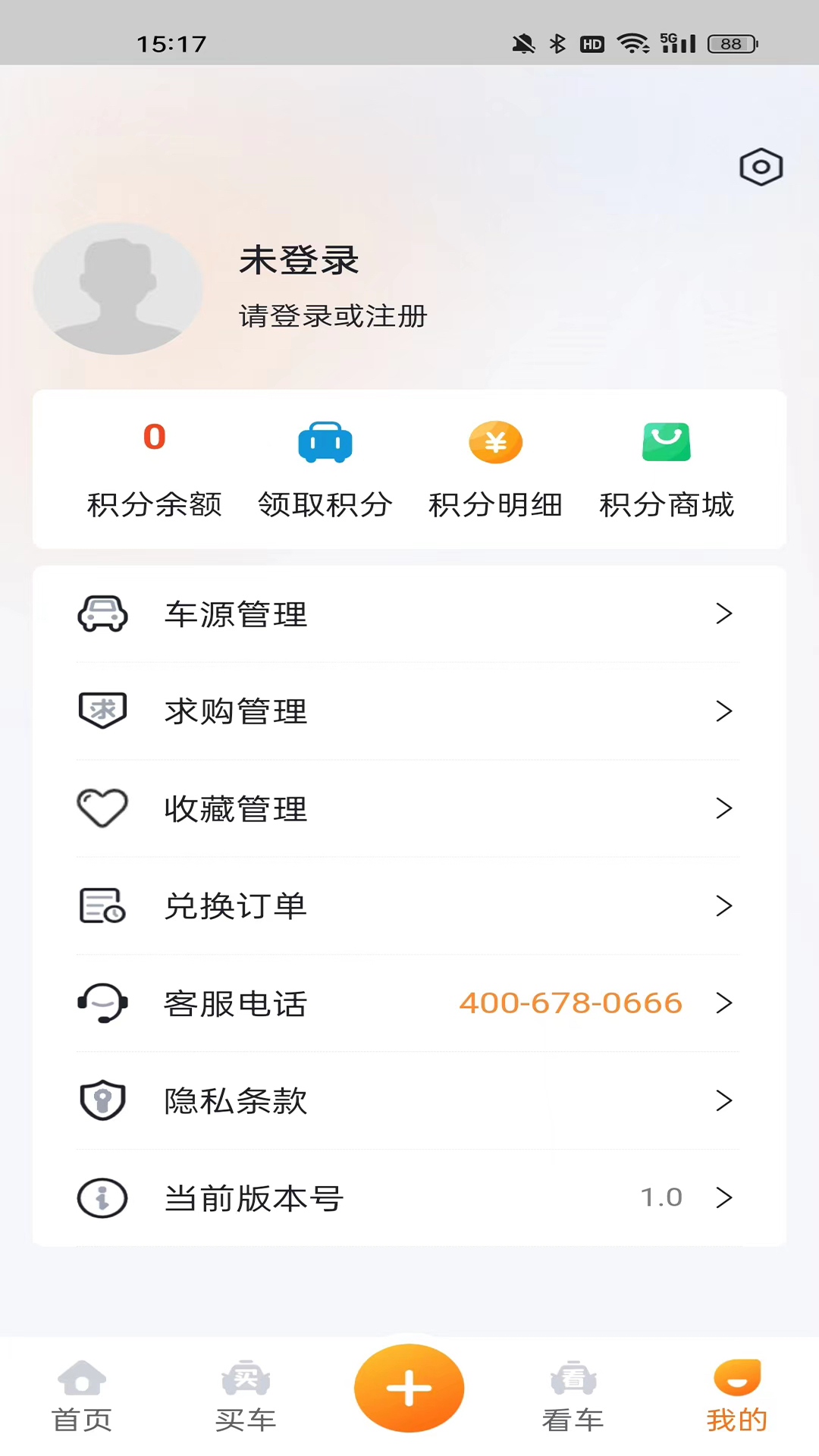Tap the 积分明细 coin icon
The height and width of the screenshot is (1456, 819).
[x=495, y=442]
